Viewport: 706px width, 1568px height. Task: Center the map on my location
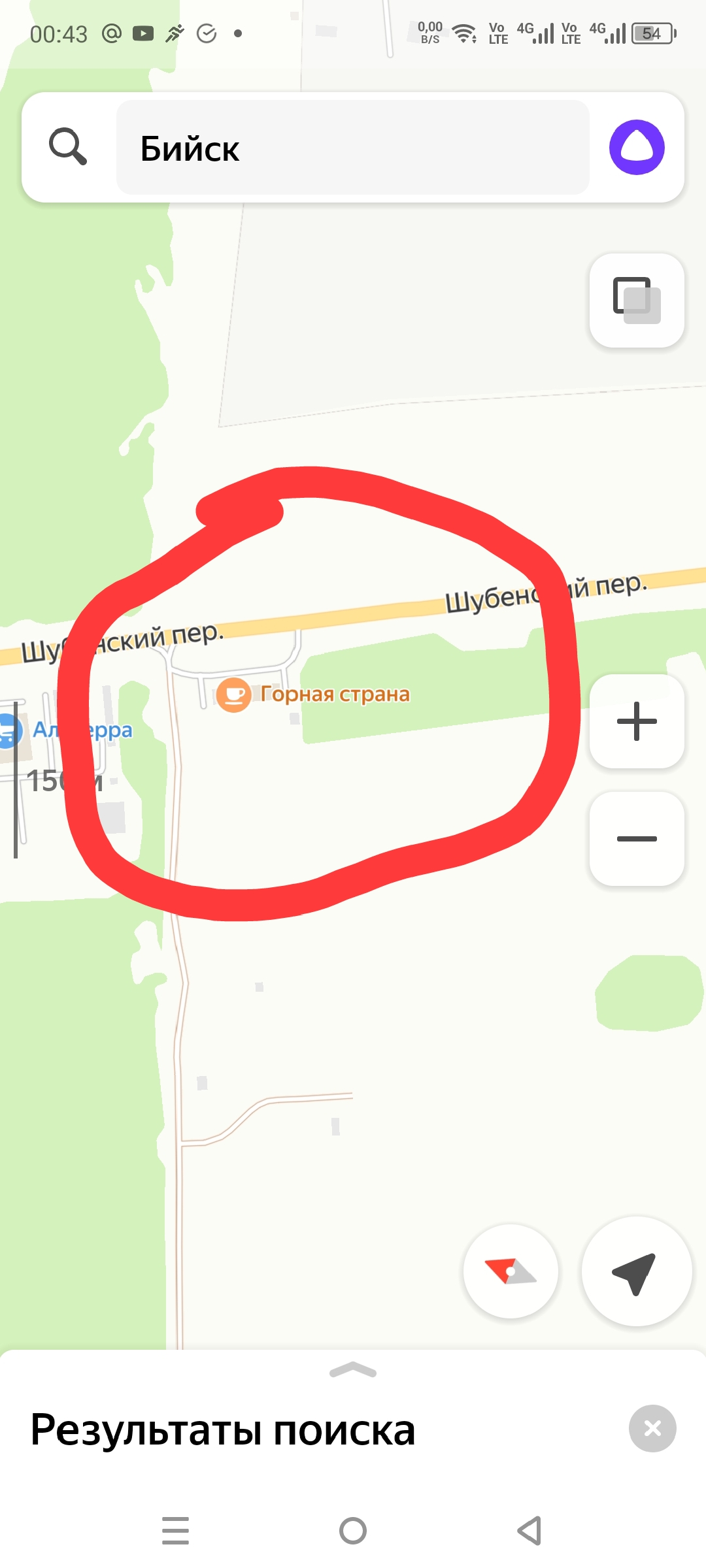(636, 1271)
